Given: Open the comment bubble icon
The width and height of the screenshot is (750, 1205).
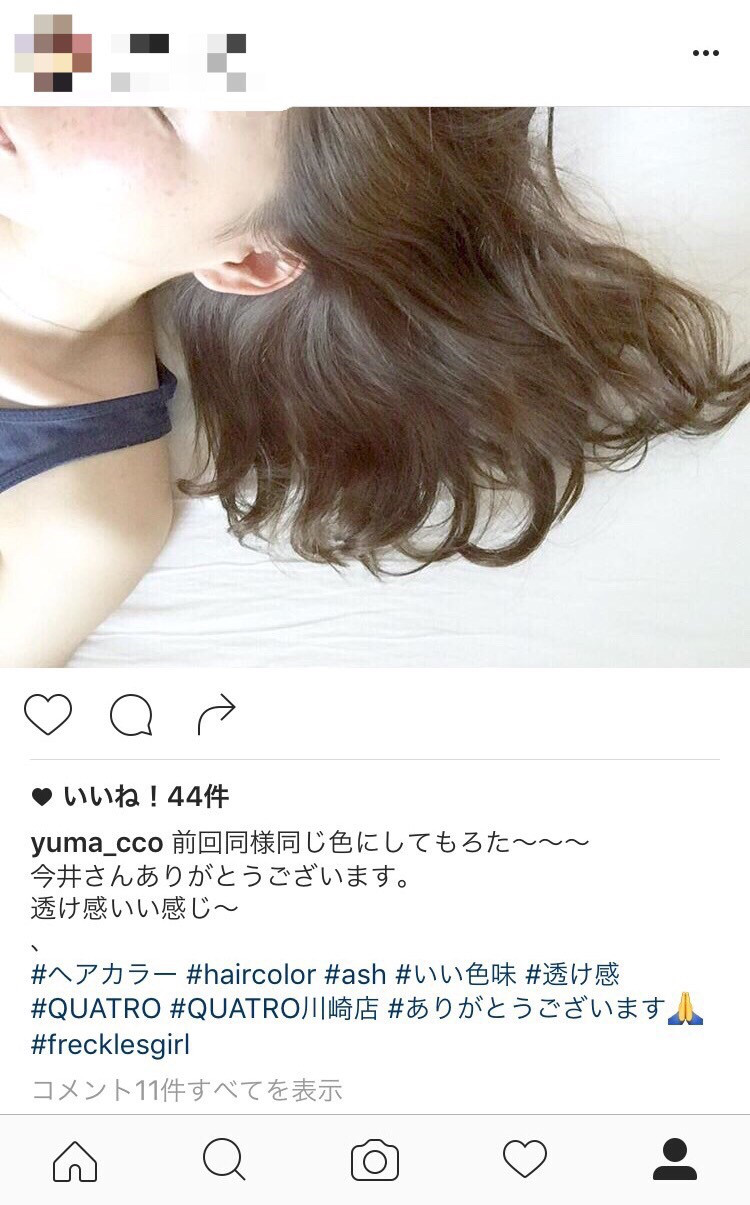Looking at the screenshot, I should tap(131, 715).
